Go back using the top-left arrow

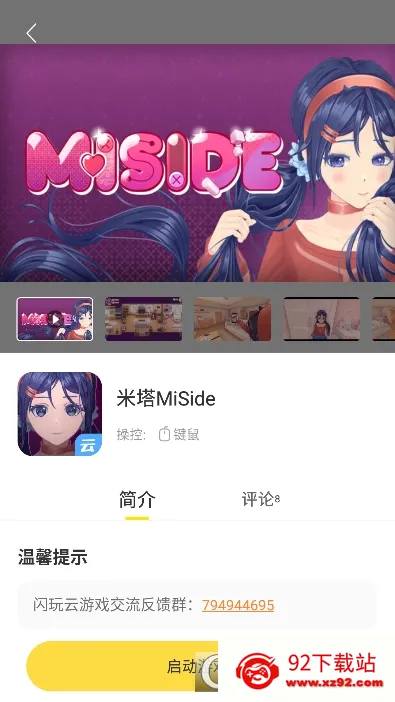pos(31,33)
